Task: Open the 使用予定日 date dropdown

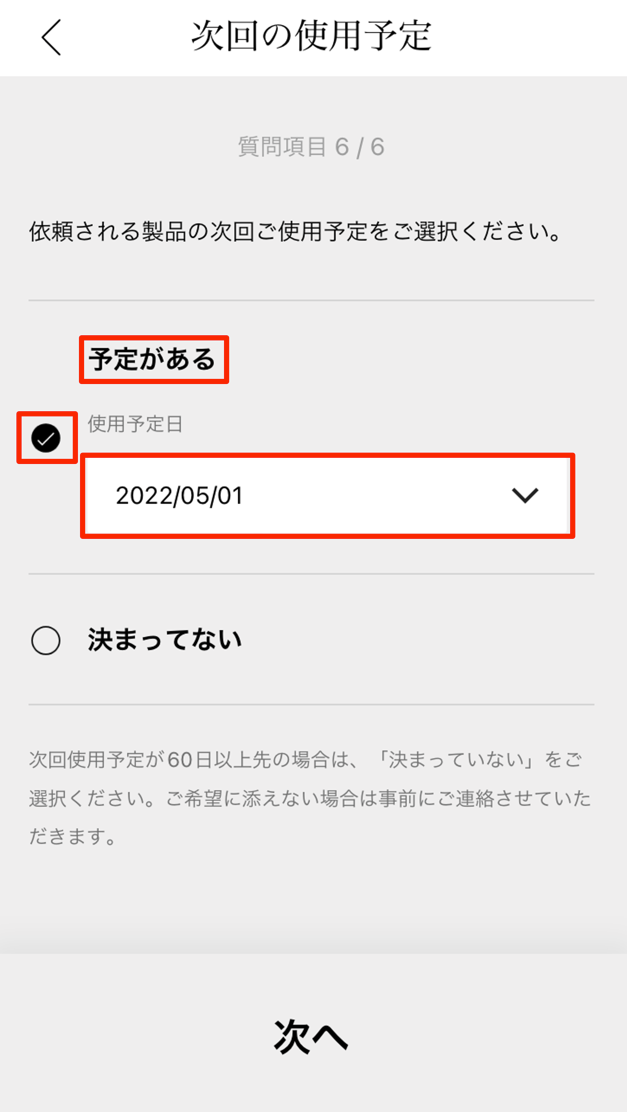Action: [327, 496]
